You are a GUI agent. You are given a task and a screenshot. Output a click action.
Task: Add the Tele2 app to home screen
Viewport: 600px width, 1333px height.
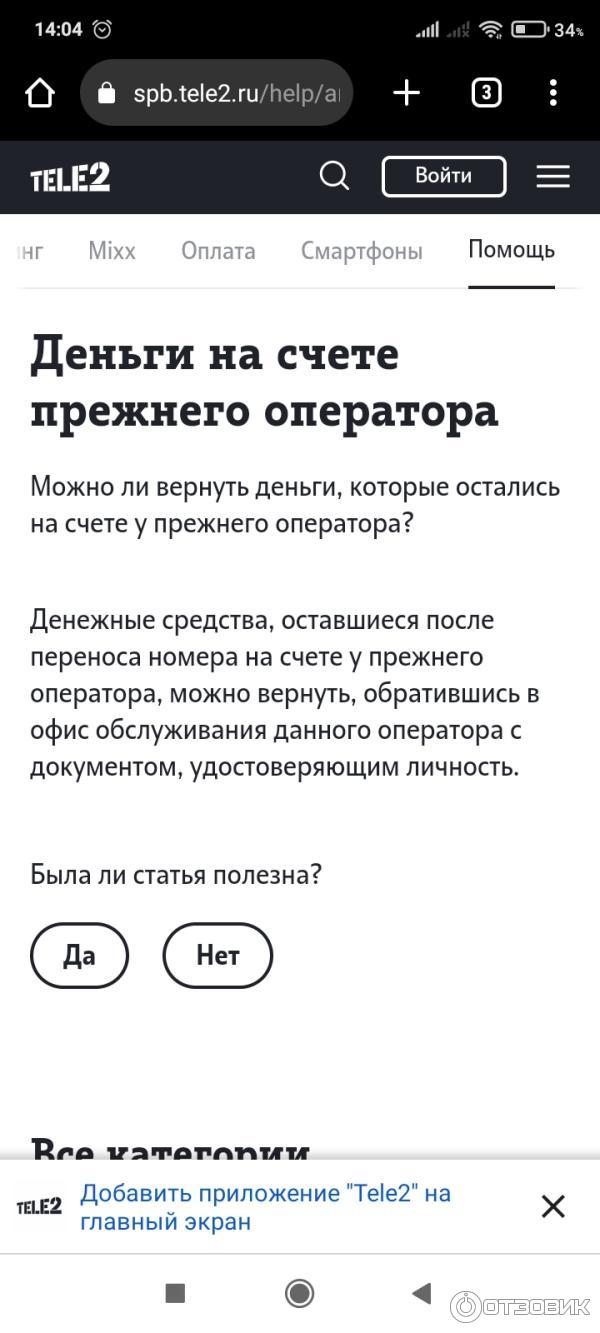tap(265, 1207)
